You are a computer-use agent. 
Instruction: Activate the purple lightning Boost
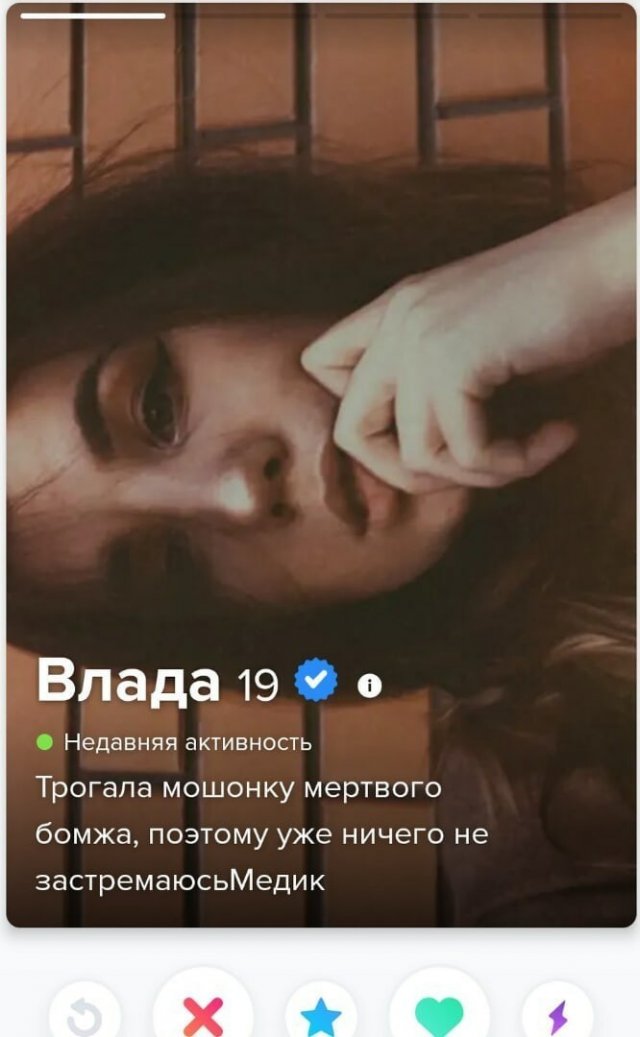557,1017
